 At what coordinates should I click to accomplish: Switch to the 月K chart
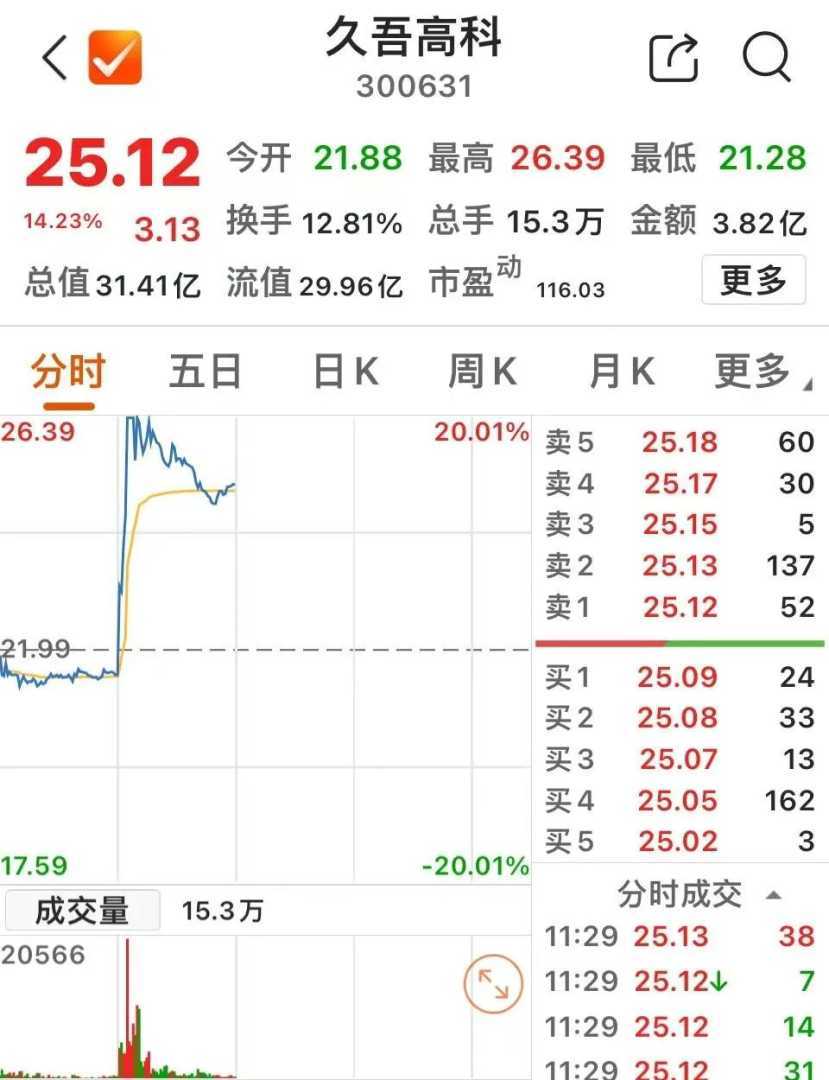coord(621,372)
